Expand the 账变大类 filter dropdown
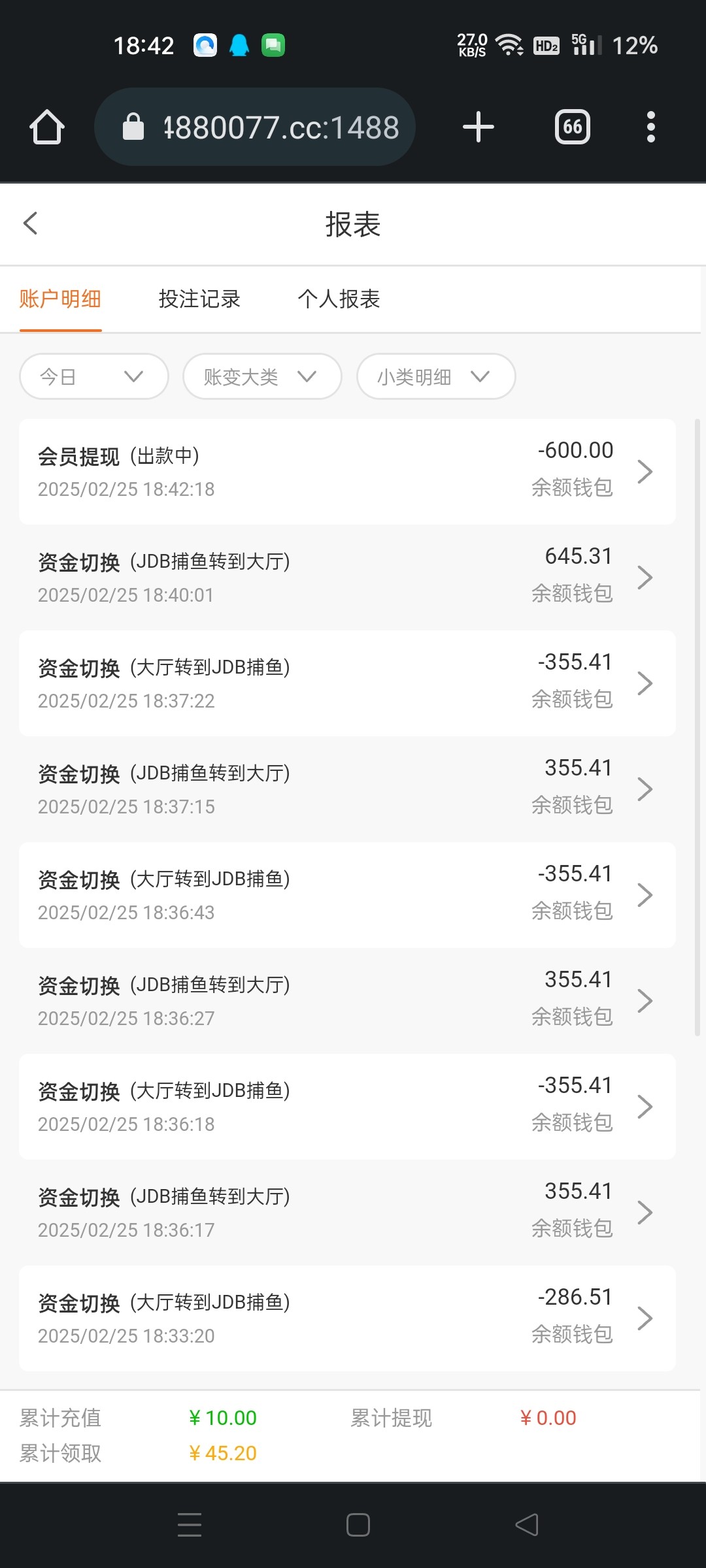 pyautogui.click(x=262, y=376)
